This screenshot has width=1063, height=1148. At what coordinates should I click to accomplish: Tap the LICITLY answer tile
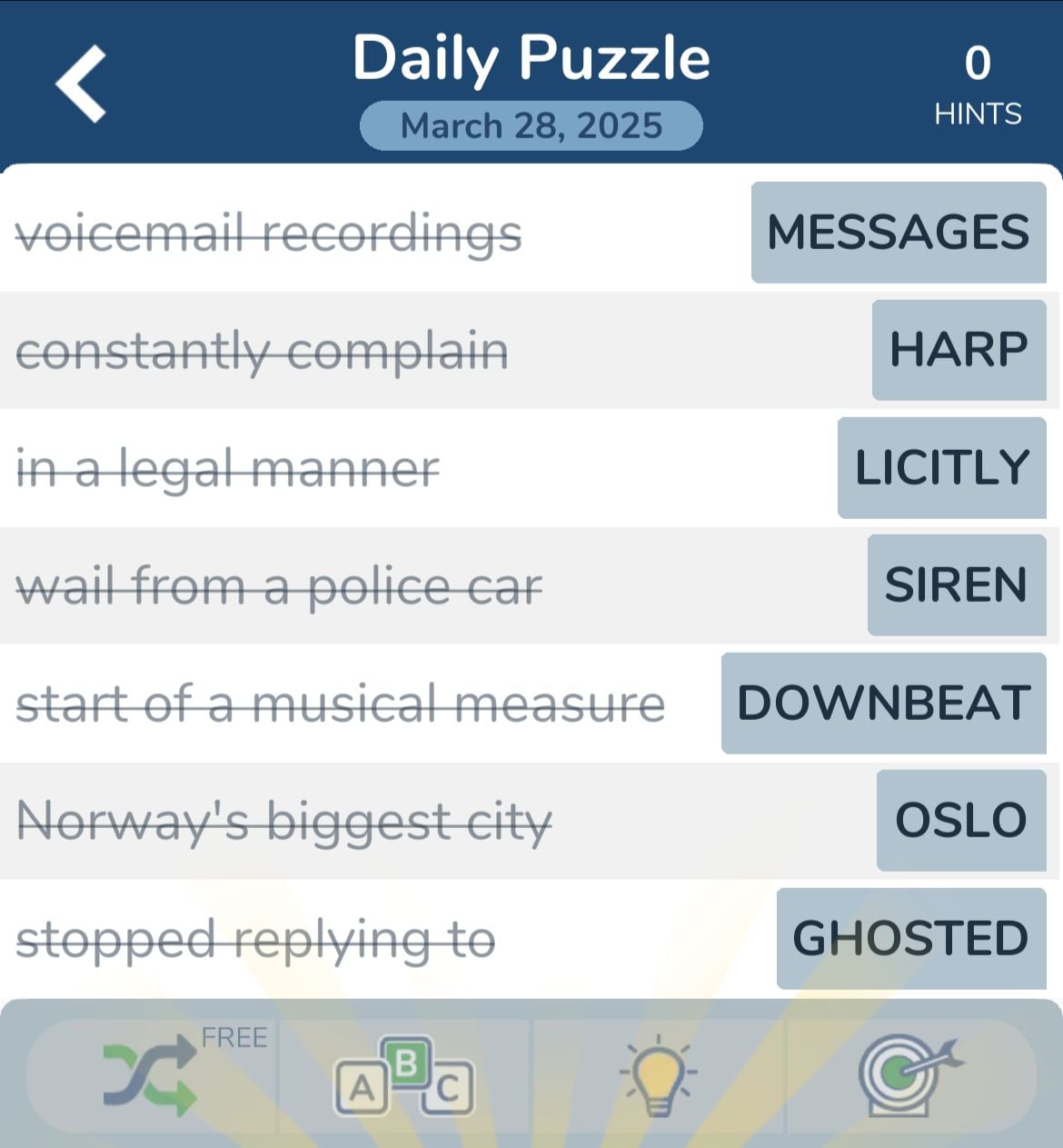coord(941,467)
